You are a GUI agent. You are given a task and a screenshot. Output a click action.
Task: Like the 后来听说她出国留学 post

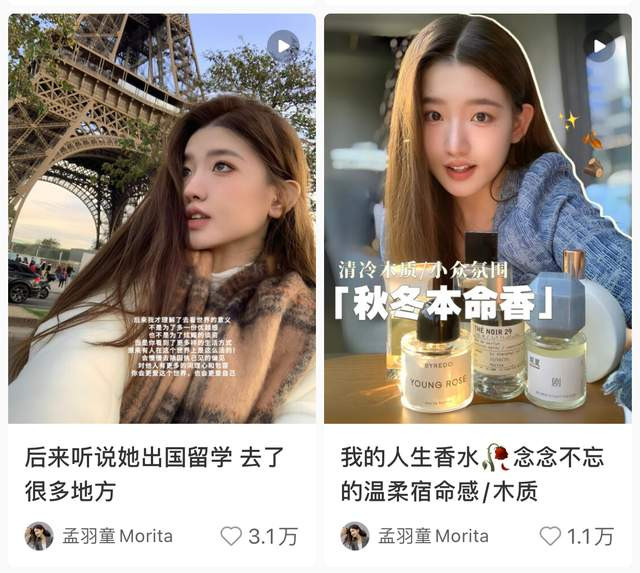[232, 536]
